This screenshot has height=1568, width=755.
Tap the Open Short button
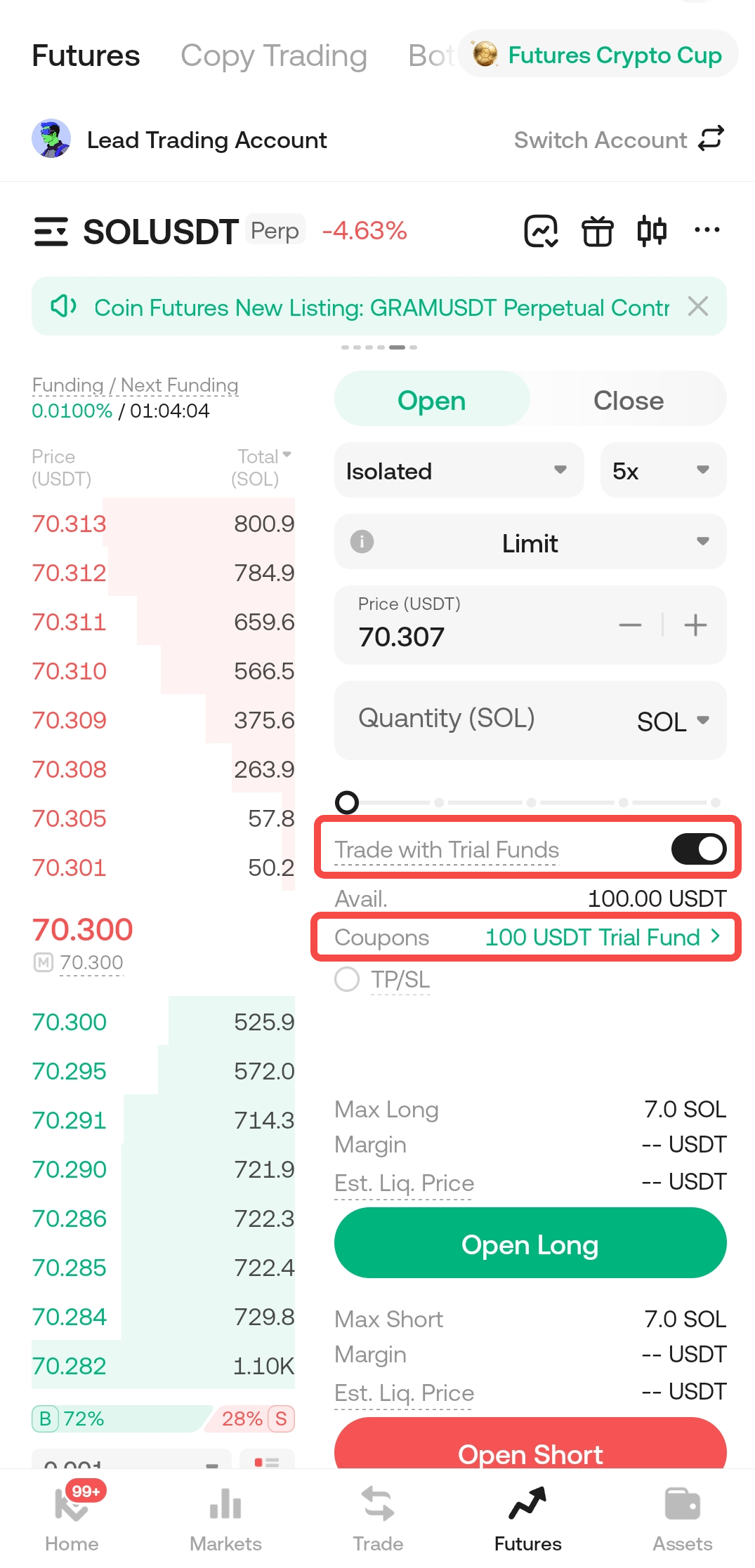[x=530, y=1444]
